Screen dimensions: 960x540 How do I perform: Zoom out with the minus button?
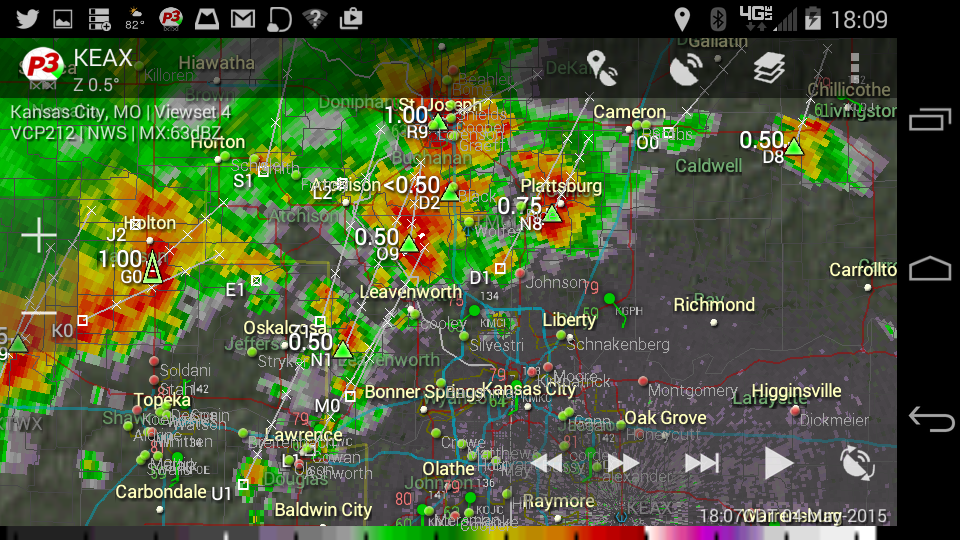[40, 313]
